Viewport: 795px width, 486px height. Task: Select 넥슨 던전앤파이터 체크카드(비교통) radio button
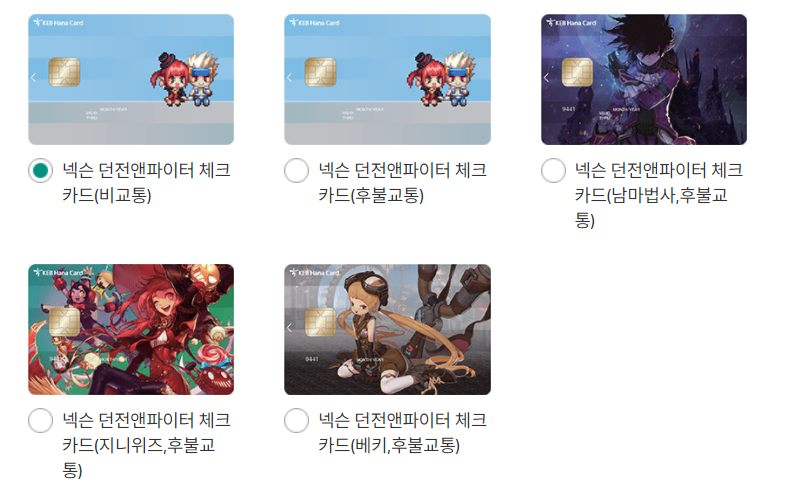(x=41, y=171)
